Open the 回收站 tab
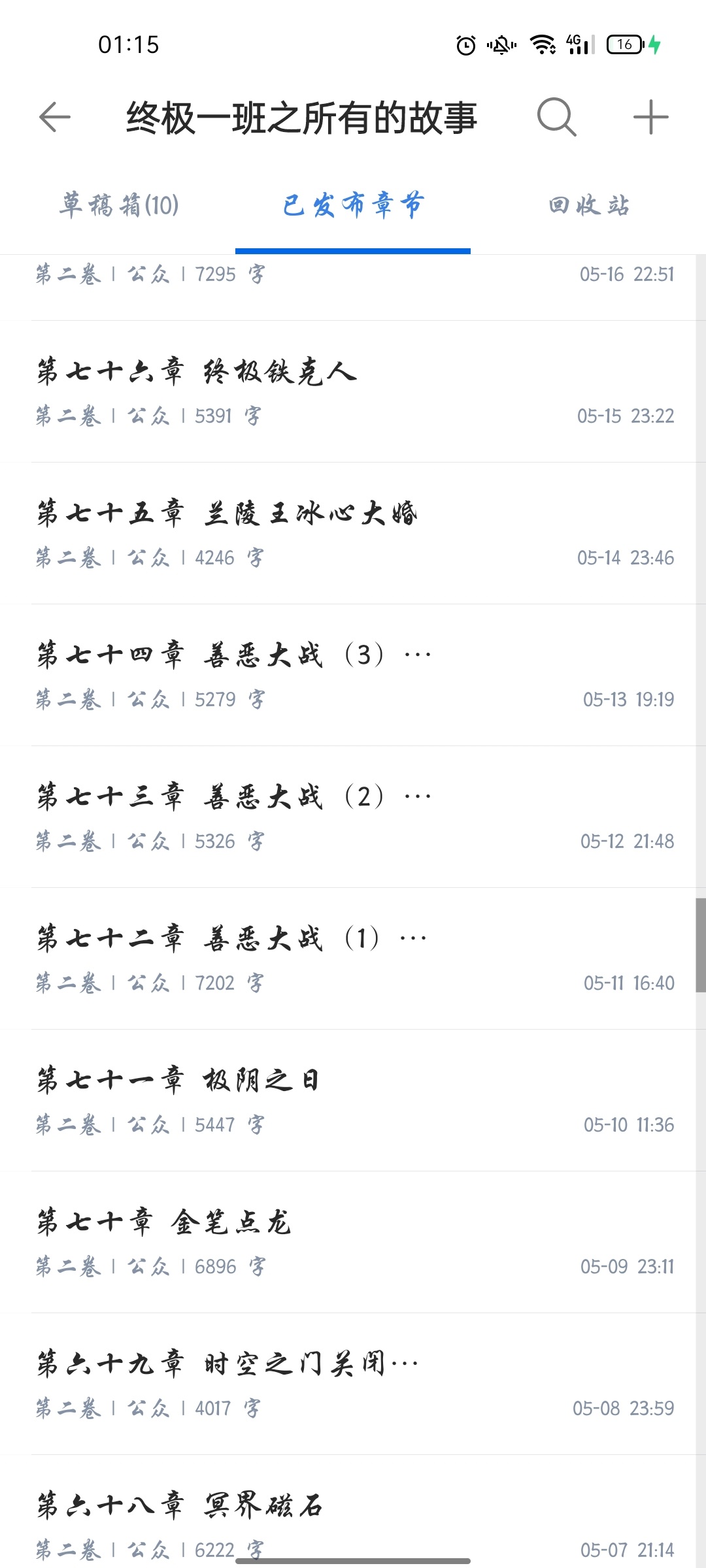Image resolution: width=706 pixels, height=1568 pixels. pos(588,205)
